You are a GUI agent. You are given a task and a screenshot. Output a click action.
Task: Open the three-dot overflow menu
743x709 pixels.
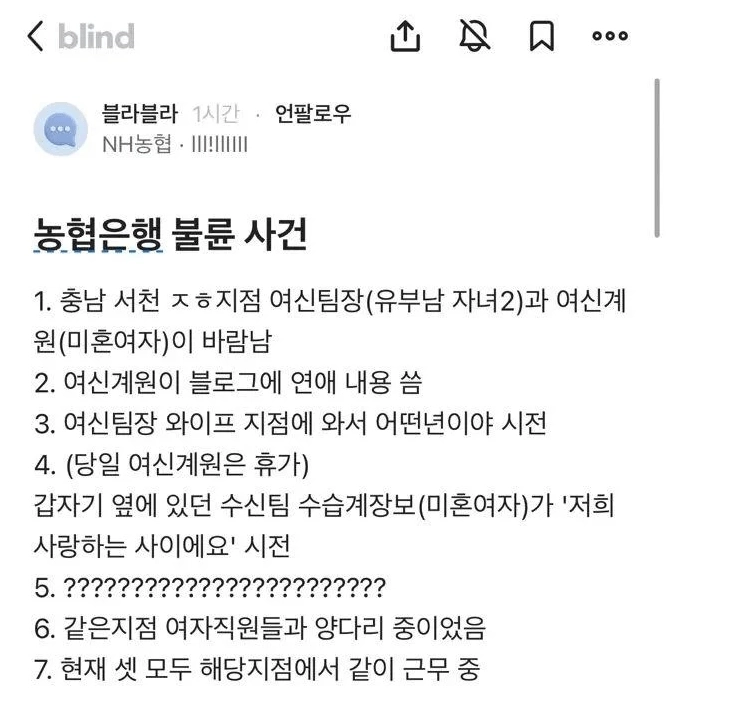609,37
